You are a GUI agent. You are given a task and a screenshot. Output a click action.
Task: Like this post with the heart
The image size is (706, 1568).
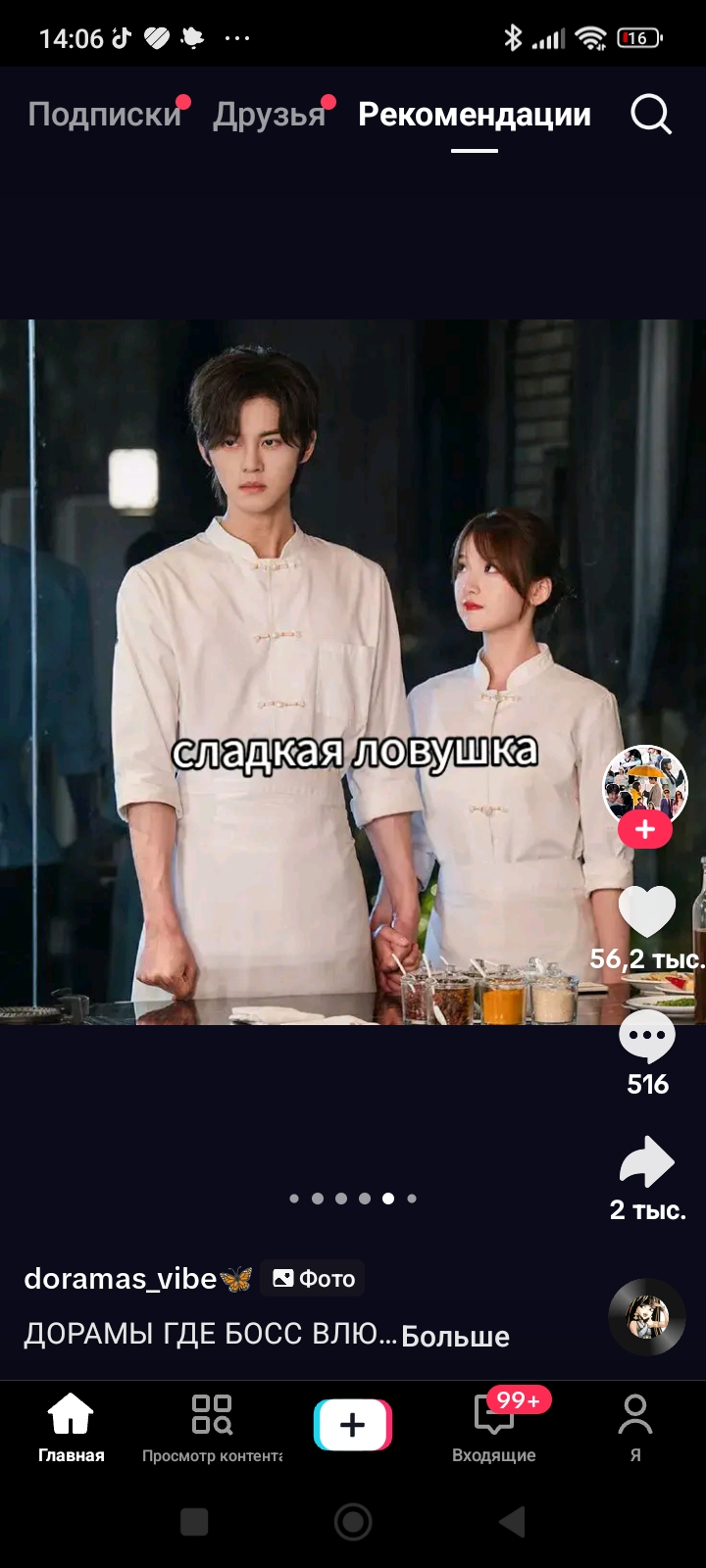(x=647, y=912)
